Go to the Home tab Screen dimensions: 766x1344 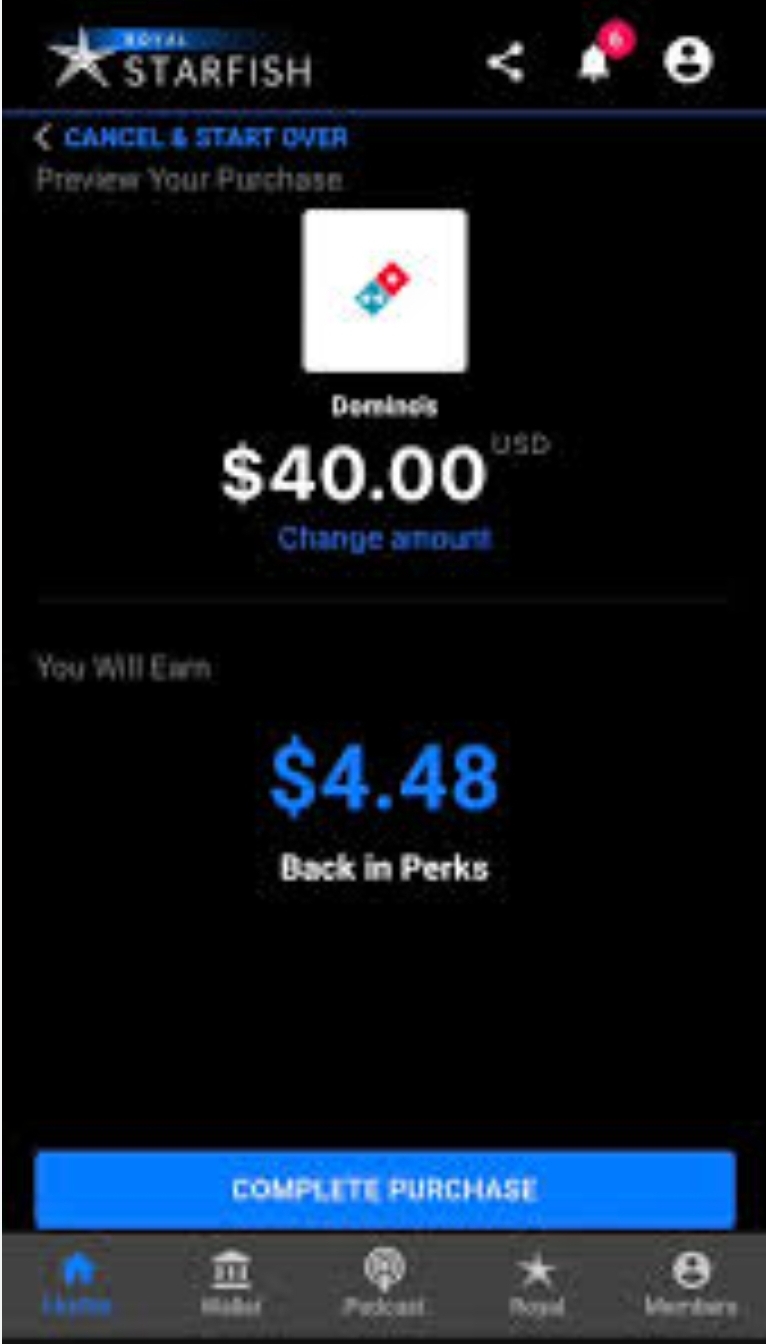(x=77, y=1285)
